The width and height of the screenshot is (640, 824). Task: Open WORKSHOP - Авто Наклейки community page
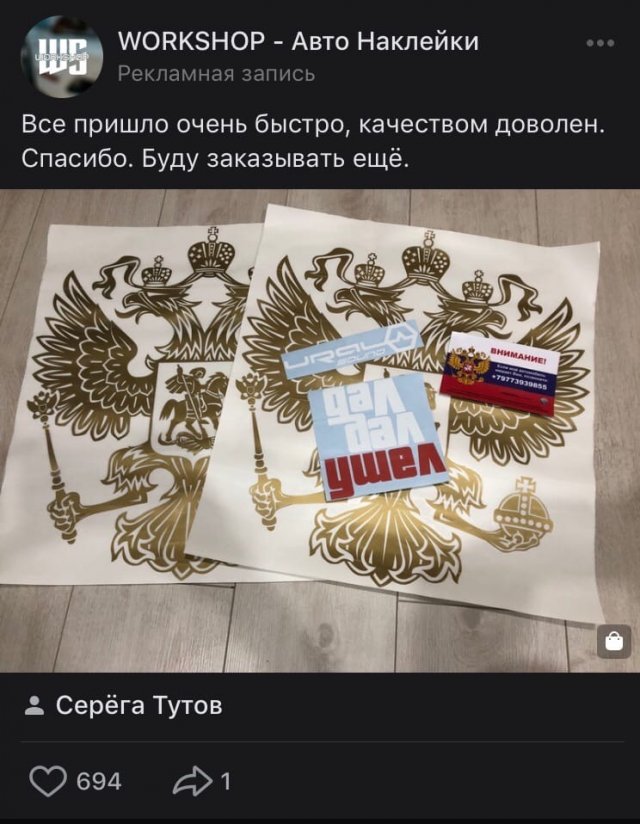(x=297, y=41)
